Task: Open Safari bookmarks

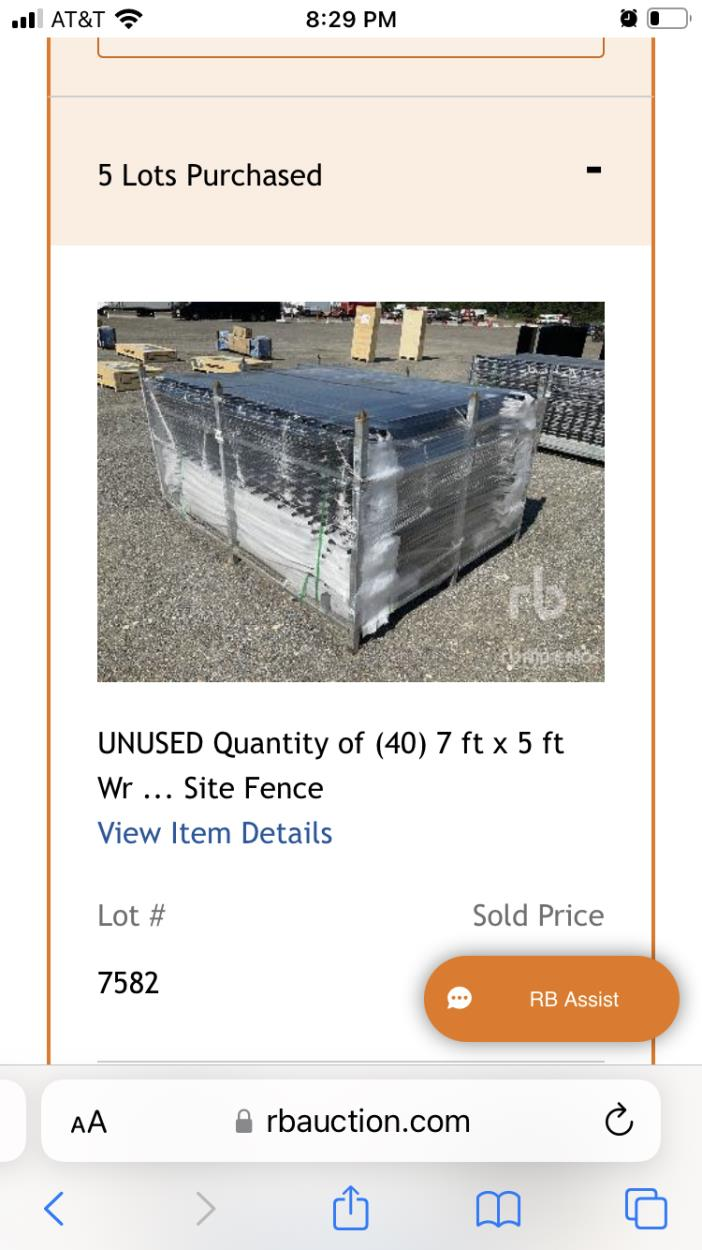Action: pos(498,1209)
